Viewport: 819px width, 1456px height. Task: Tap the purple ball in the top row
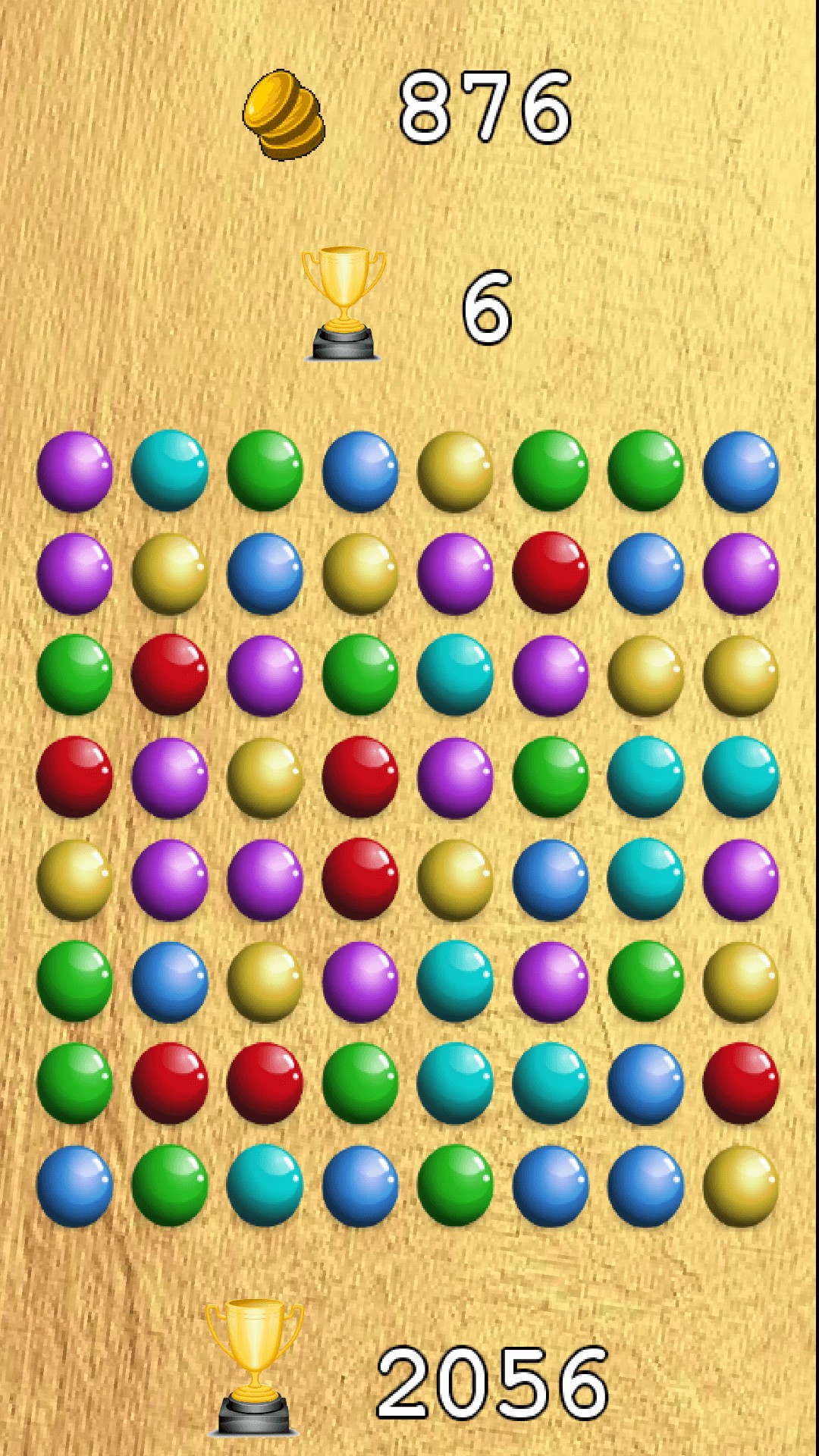74,470
